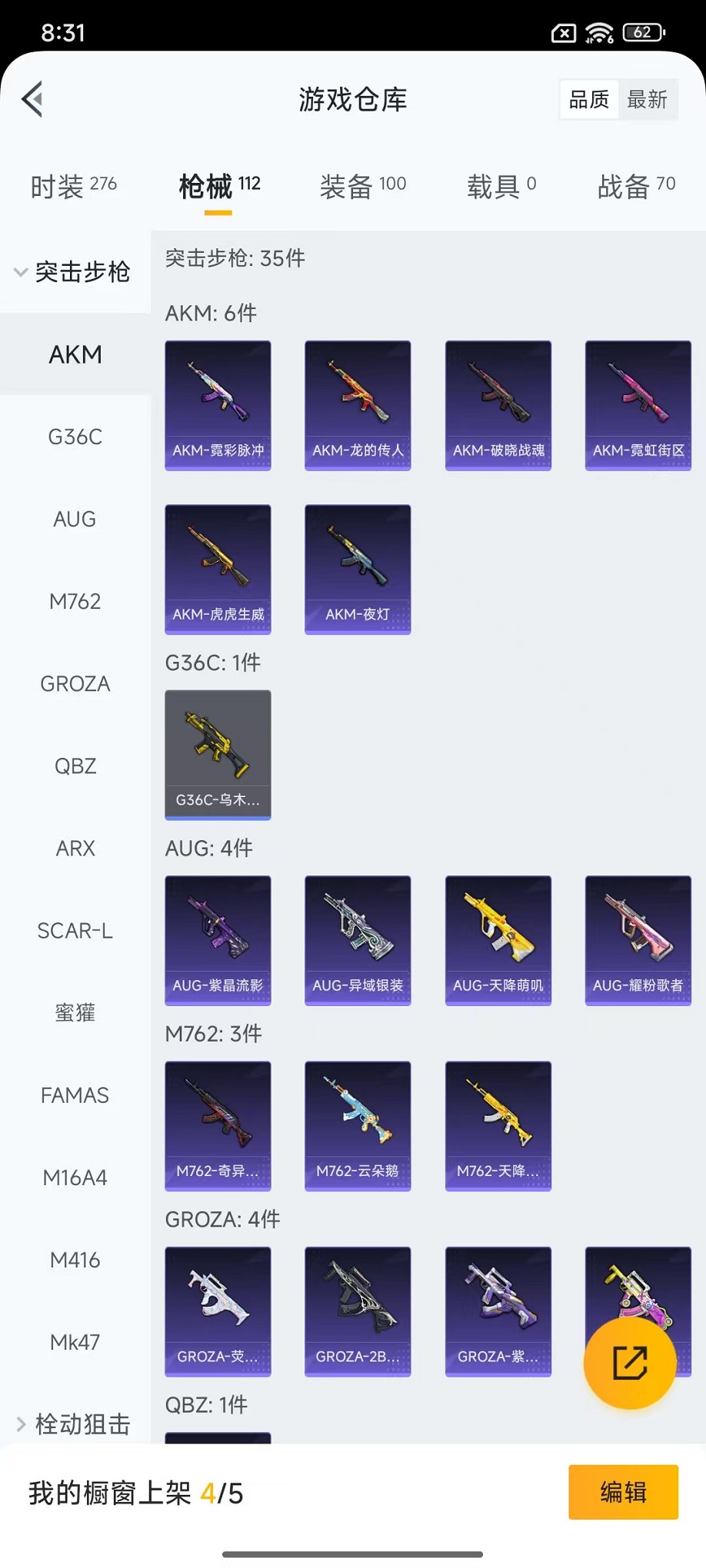Open the AKM-夜灯 skin
Viewport: 706px width, 1568px height.
click(358, 569)
